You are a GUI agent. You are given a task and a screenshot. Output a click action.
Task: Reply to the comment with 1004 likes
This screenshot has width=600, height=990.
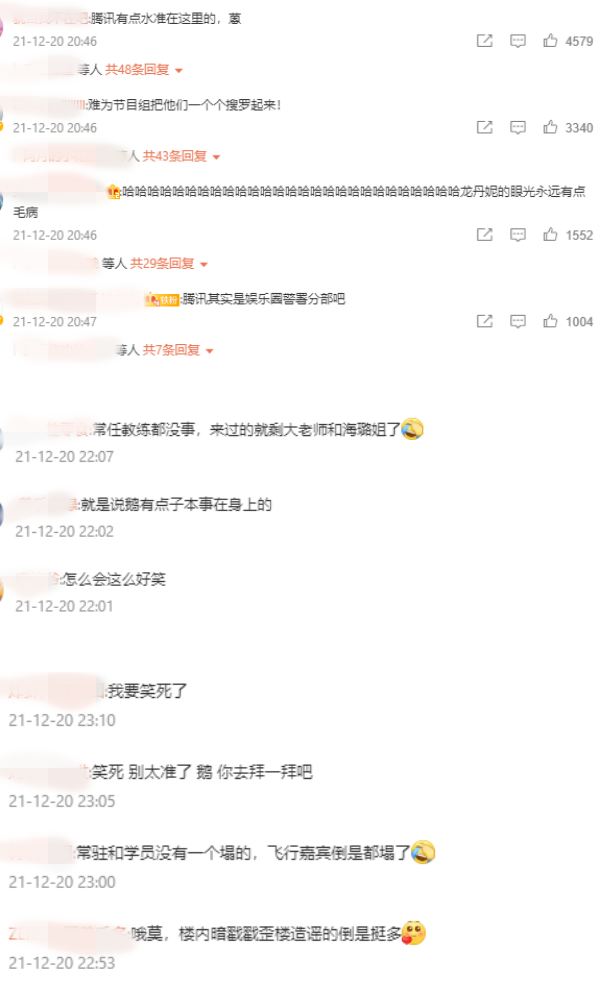[517, 321]
